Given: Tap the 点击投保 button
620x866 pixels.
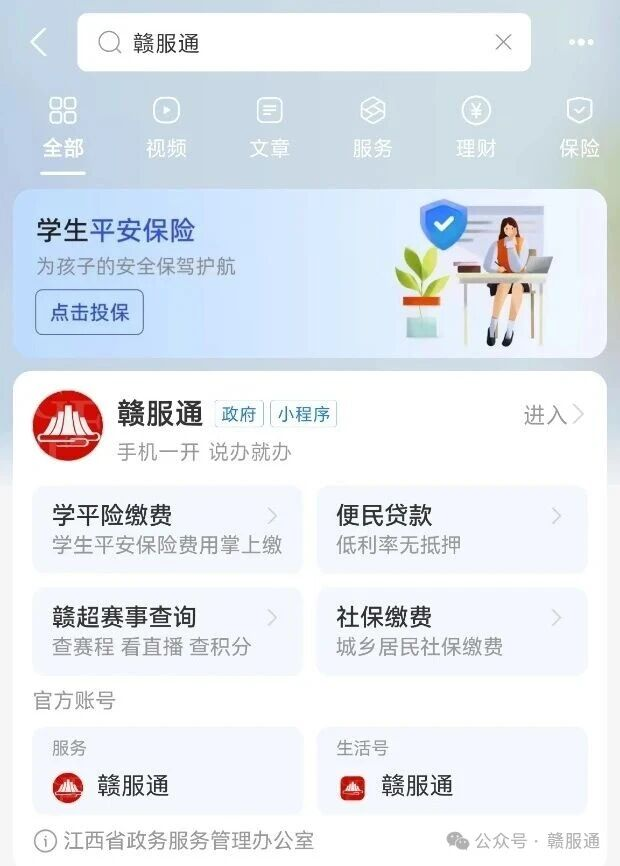Looking at the screenshot, I should [x=90, y=312].
